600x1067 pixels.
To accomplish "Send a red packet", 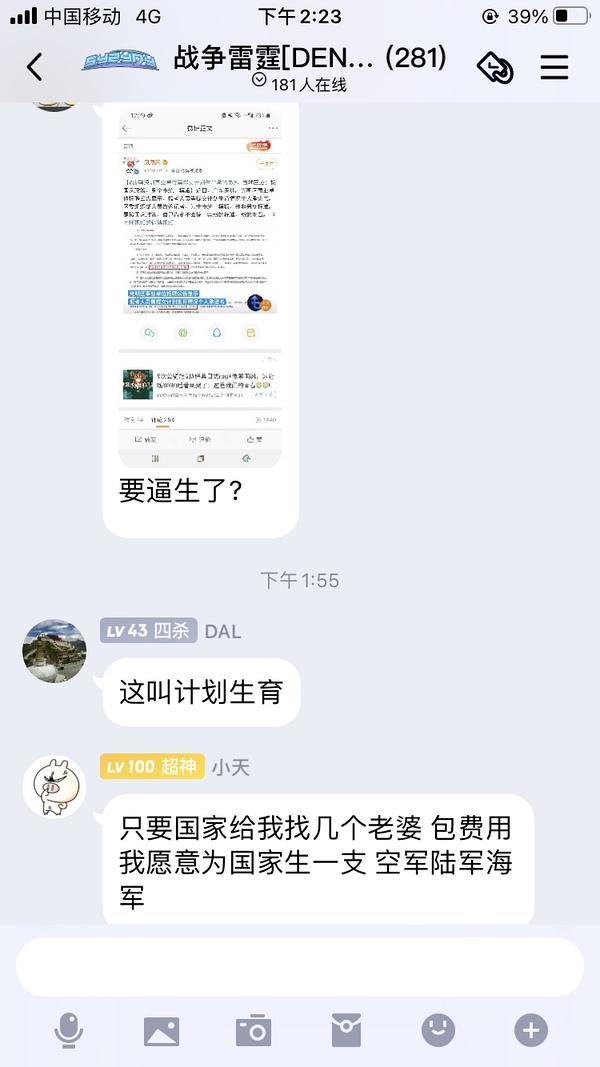I will tap(346, 1030).
